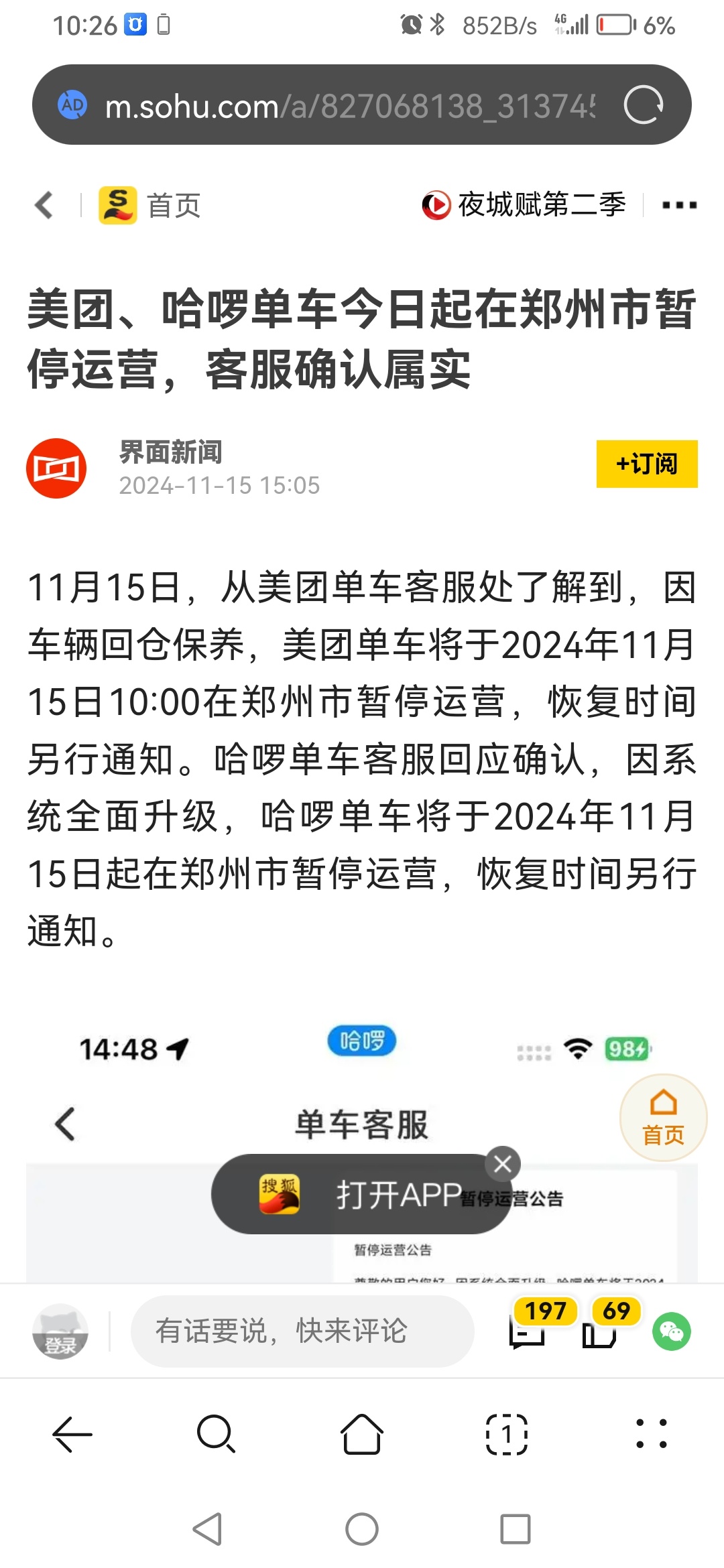Tap the floating 首页 home button

663,1117
